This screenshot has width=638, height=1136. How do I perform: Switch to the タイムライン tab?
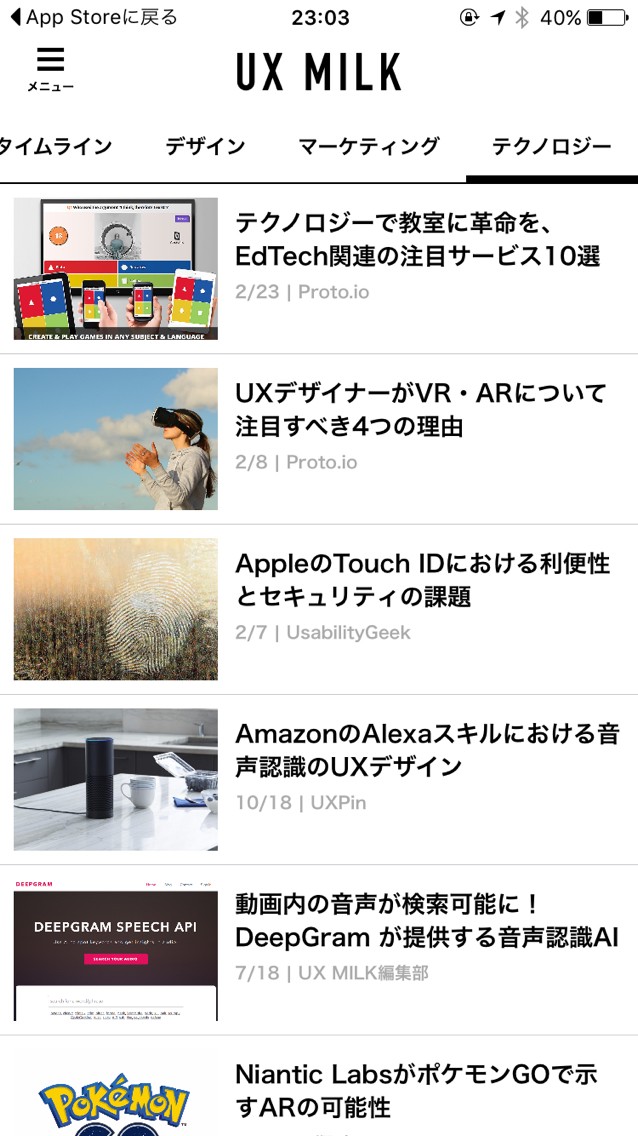click(x=54, y=147)
